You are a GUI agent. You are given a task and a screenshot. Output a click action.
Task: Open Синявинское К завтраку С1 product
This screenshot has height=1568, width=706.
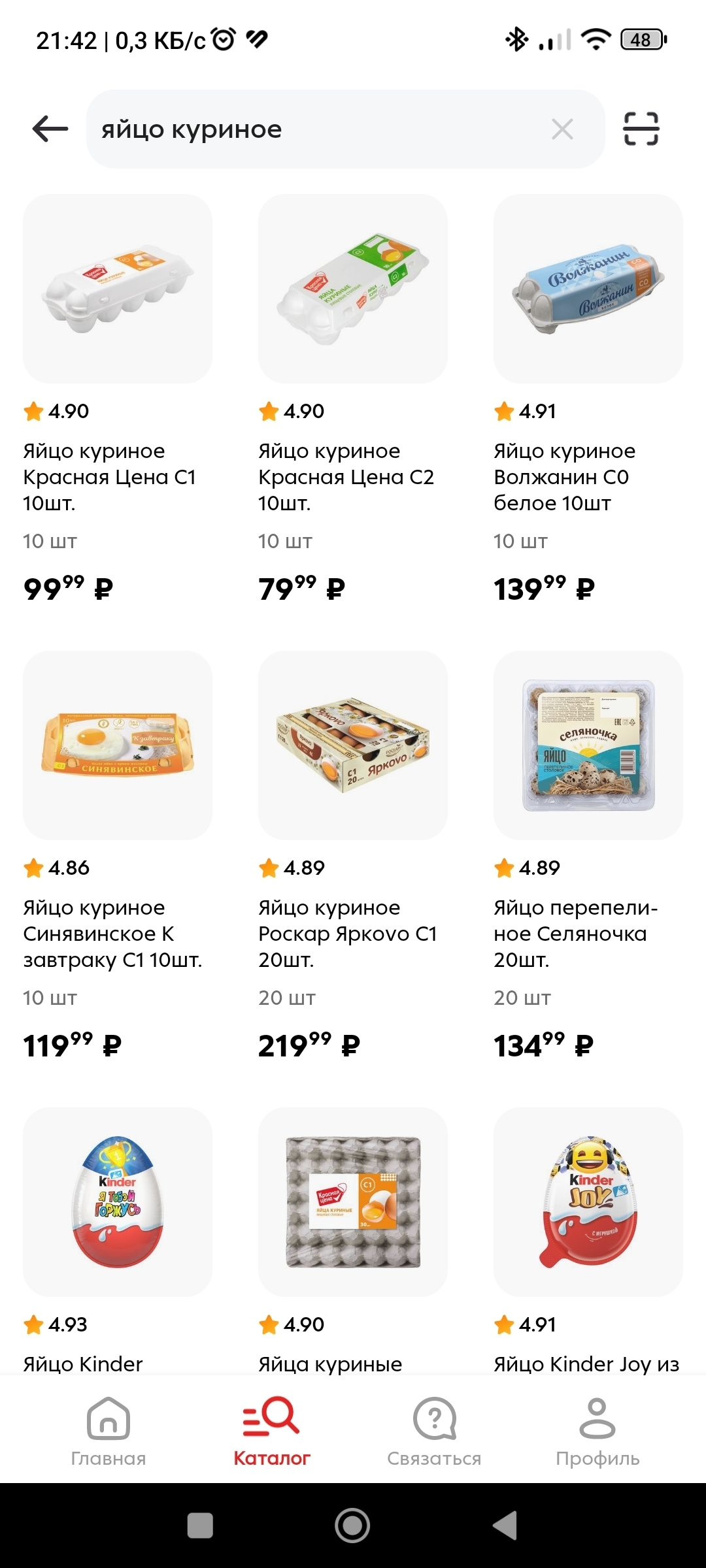118,745
